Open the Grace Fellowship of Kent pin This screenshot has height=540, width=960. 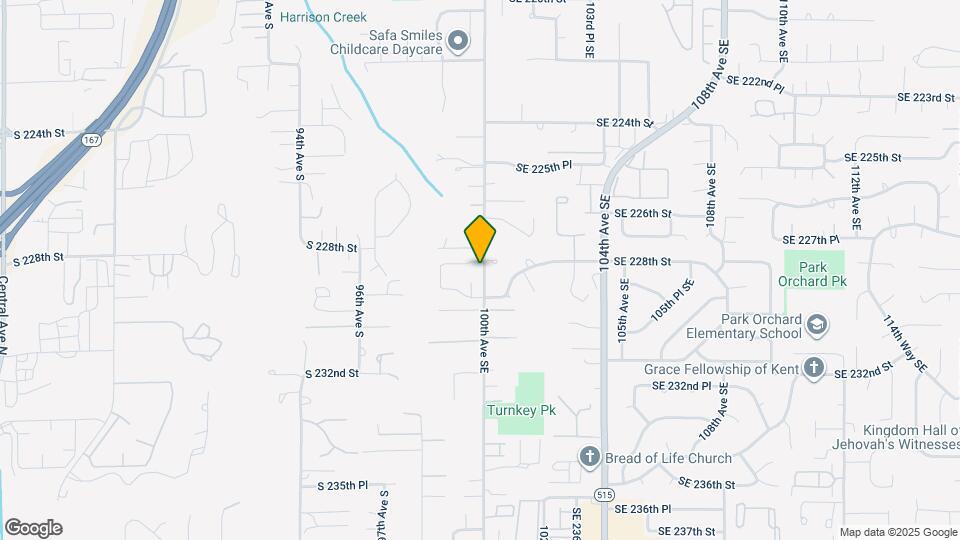point(814,369)
